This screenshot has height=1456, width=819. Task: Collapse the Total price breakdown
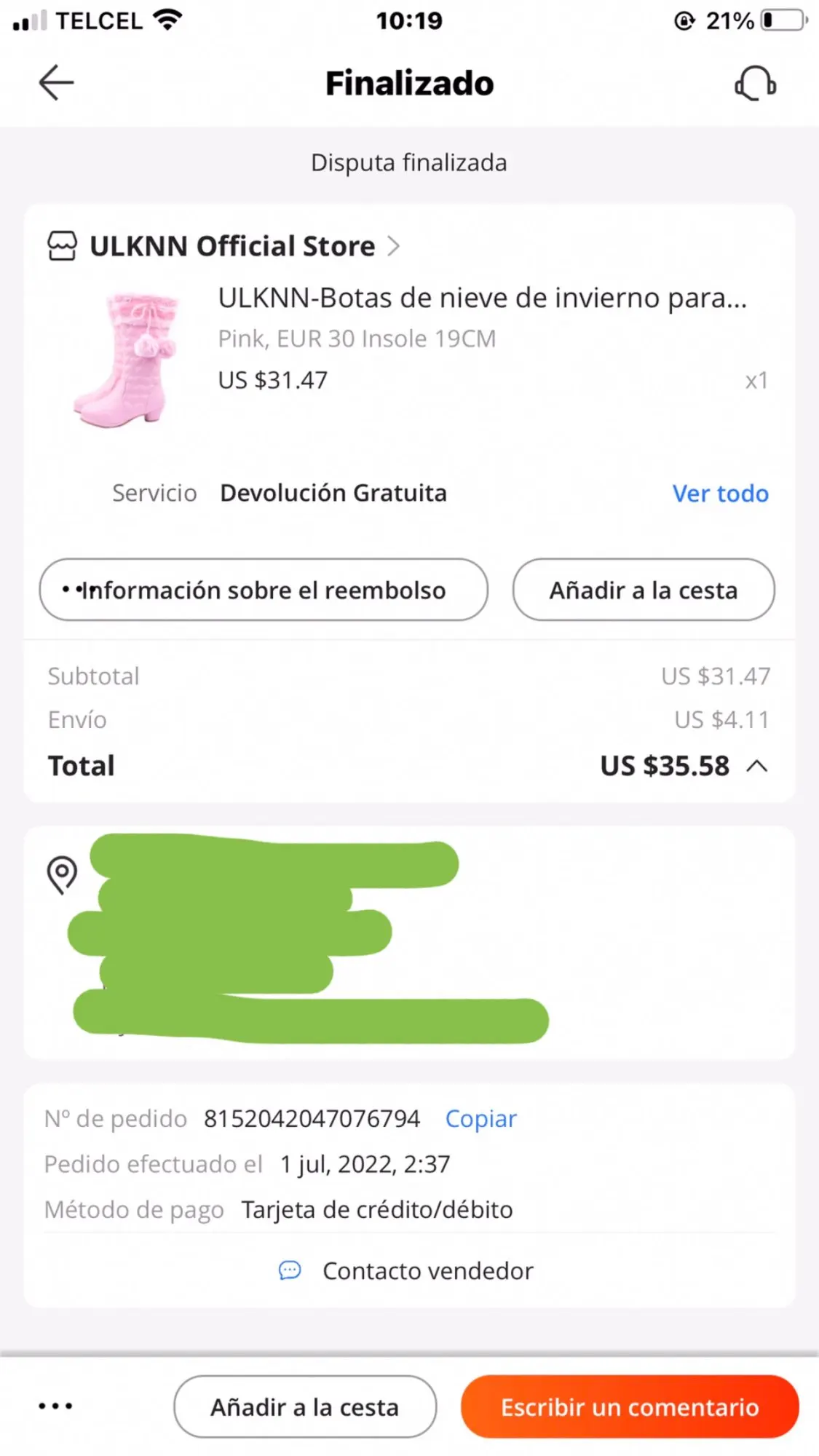(x=758, y=766)
